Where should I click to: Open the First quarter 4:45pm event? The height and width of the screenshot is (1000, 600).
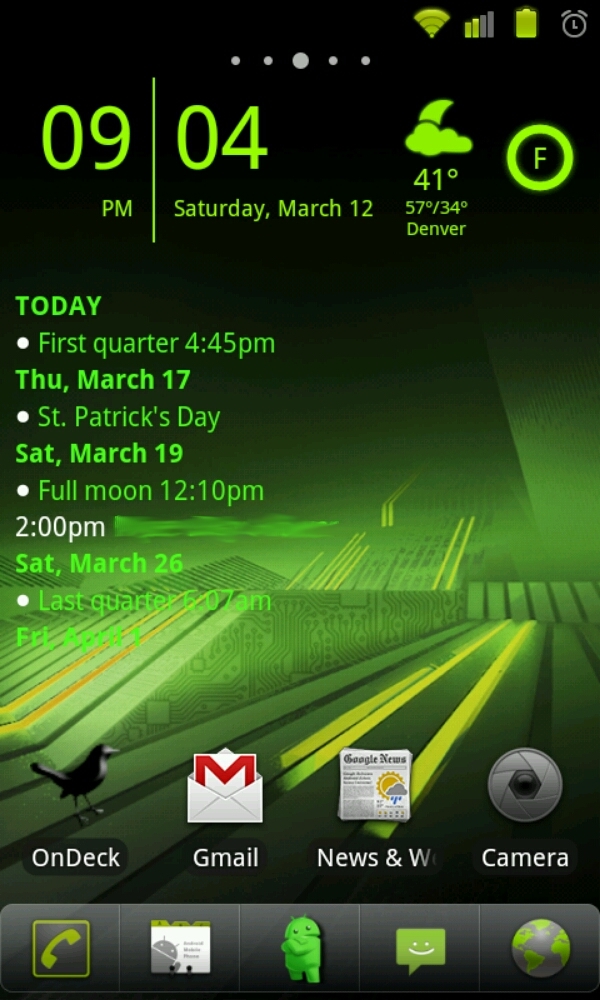pos(155,344)
